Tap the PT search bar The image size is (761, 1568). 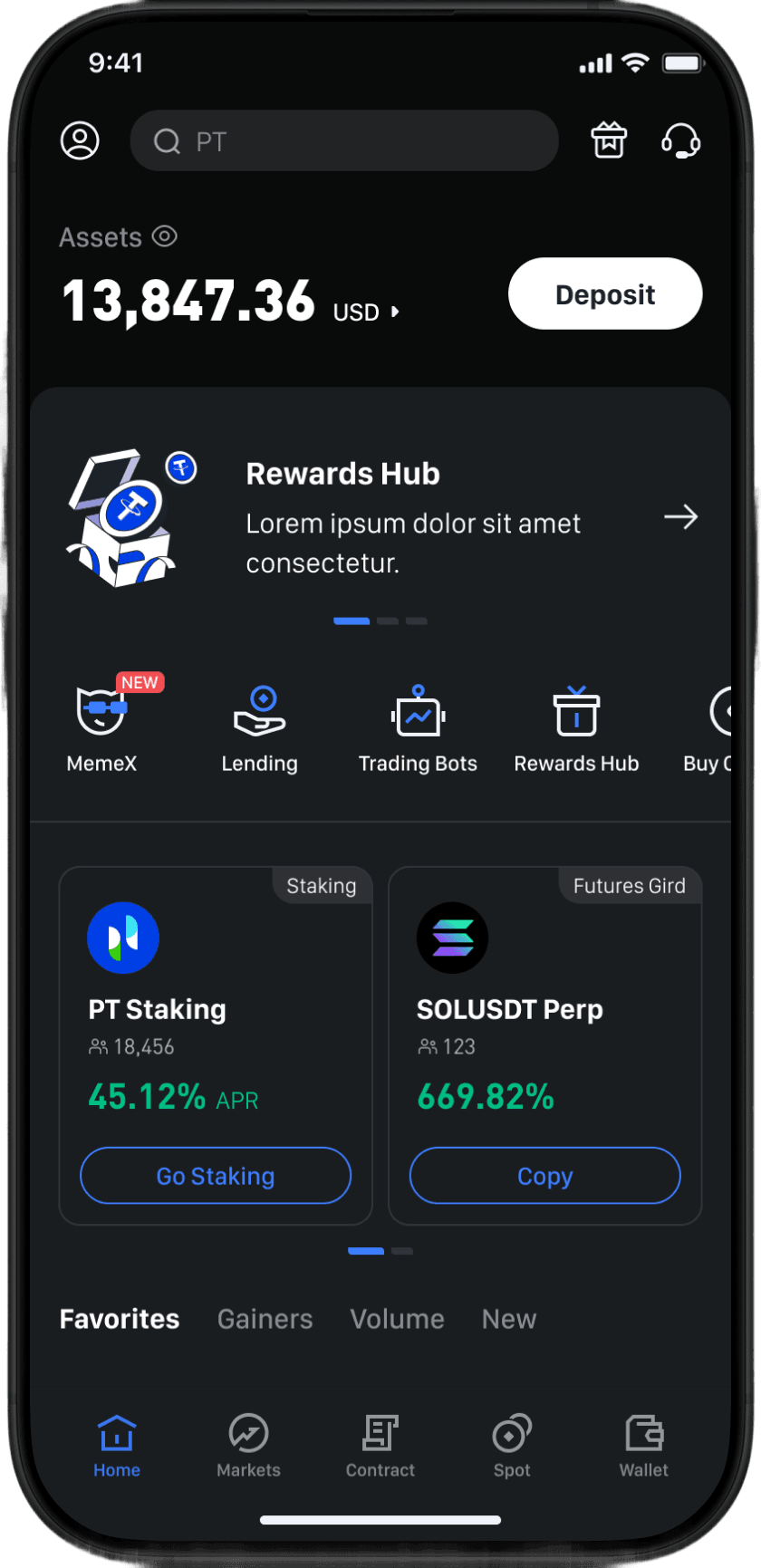click(344, 140)
